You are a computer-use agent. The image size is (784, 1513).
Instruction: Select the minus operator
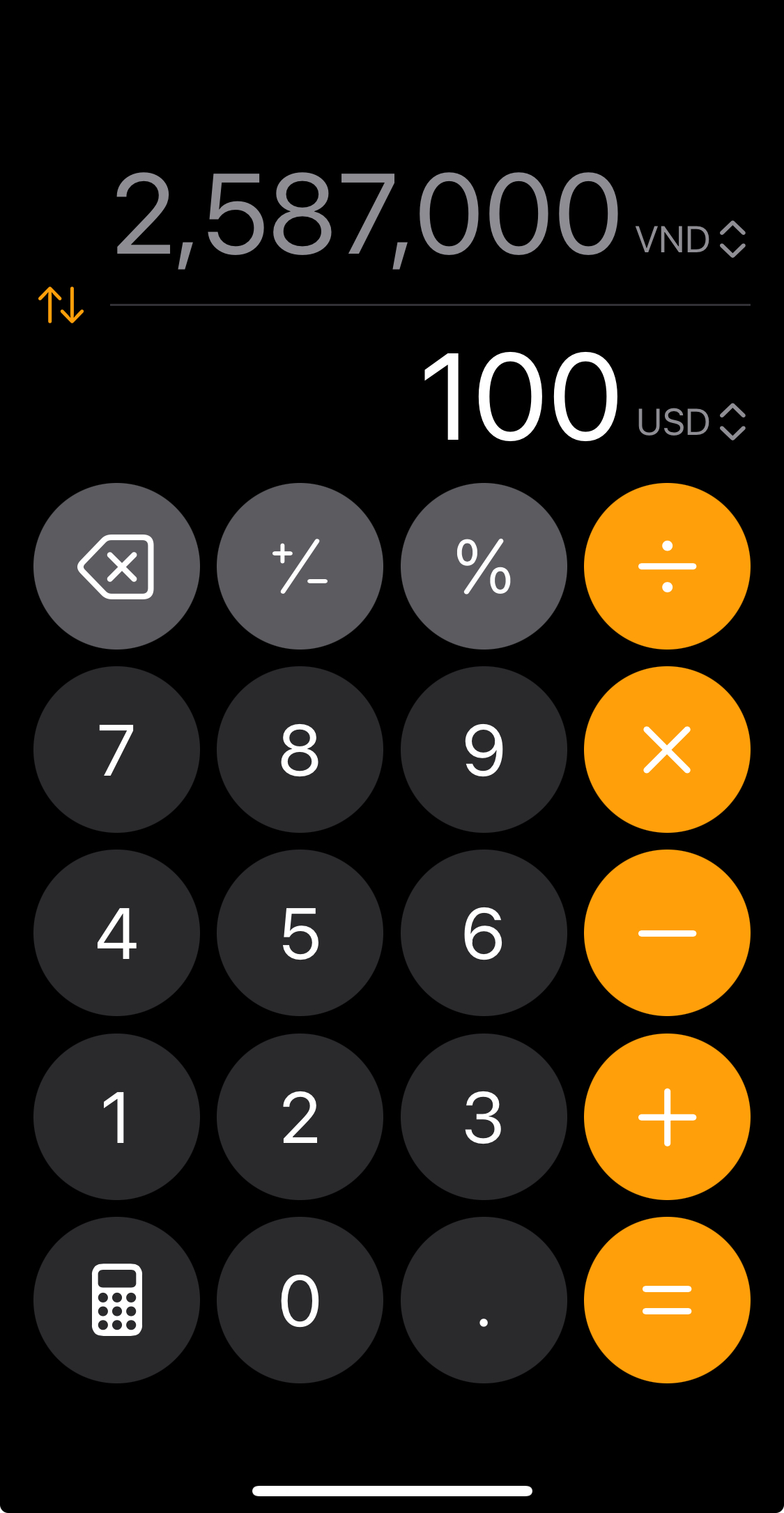point(667,932)
